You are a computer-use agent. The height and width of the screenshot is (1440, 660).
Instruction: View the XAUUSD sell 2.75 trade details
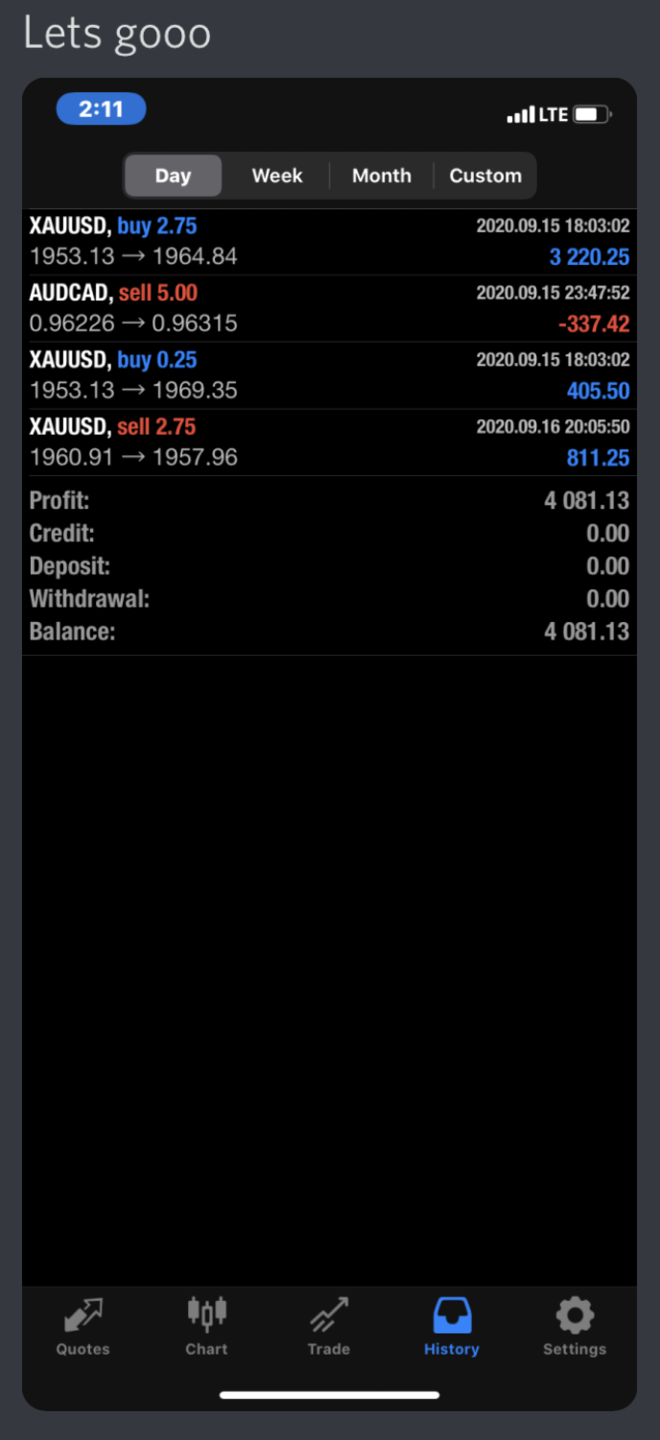pyautogui.click(x=329, y=443)
